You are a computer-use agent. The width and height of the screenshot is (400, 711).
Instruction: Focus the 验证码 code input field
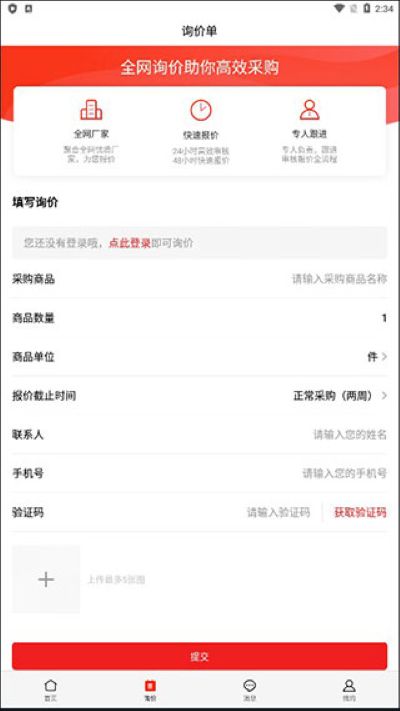pos(278,512)
